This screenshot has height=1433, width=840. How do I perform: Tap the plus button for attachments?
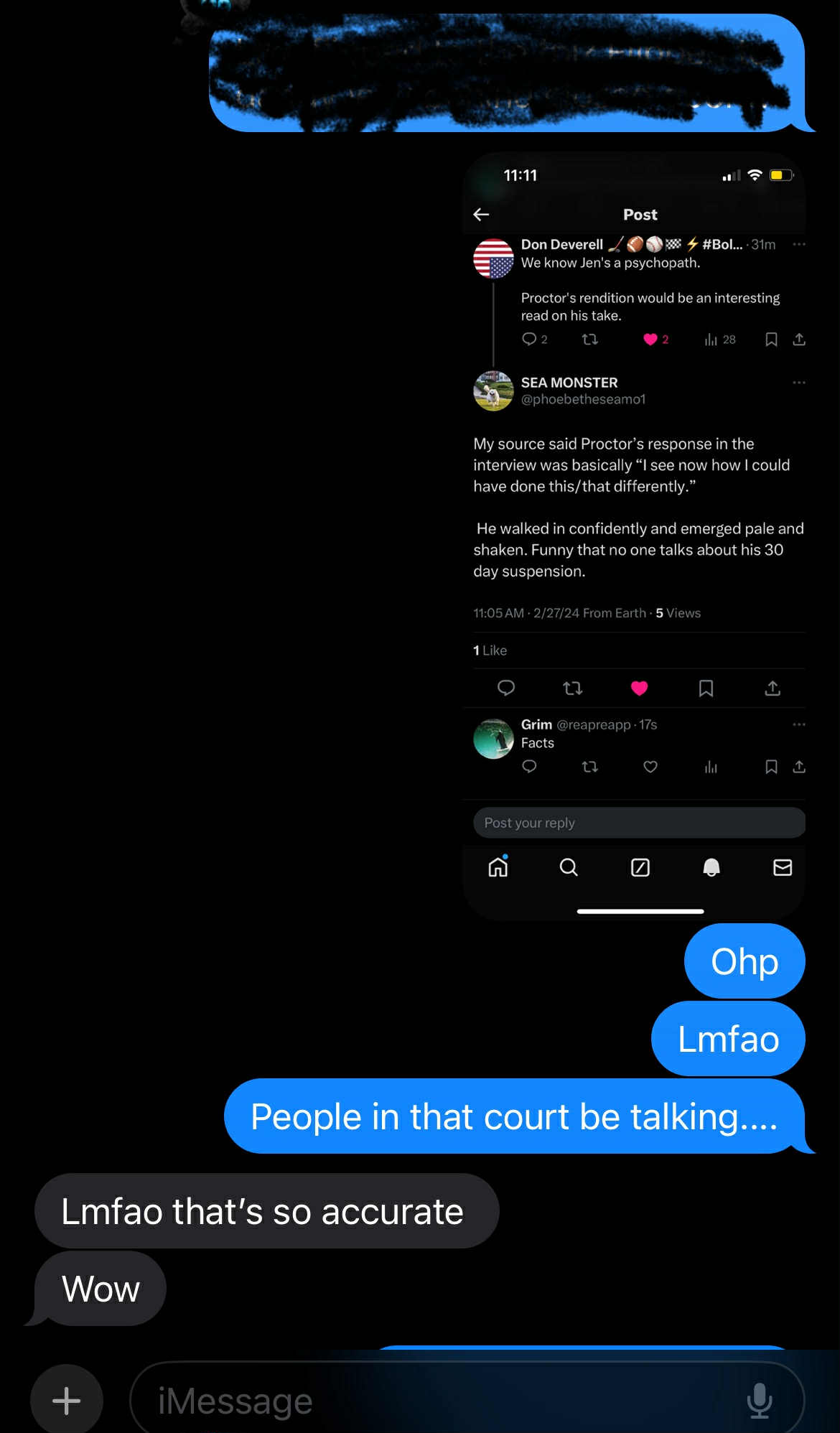[x=67, y=1400]
